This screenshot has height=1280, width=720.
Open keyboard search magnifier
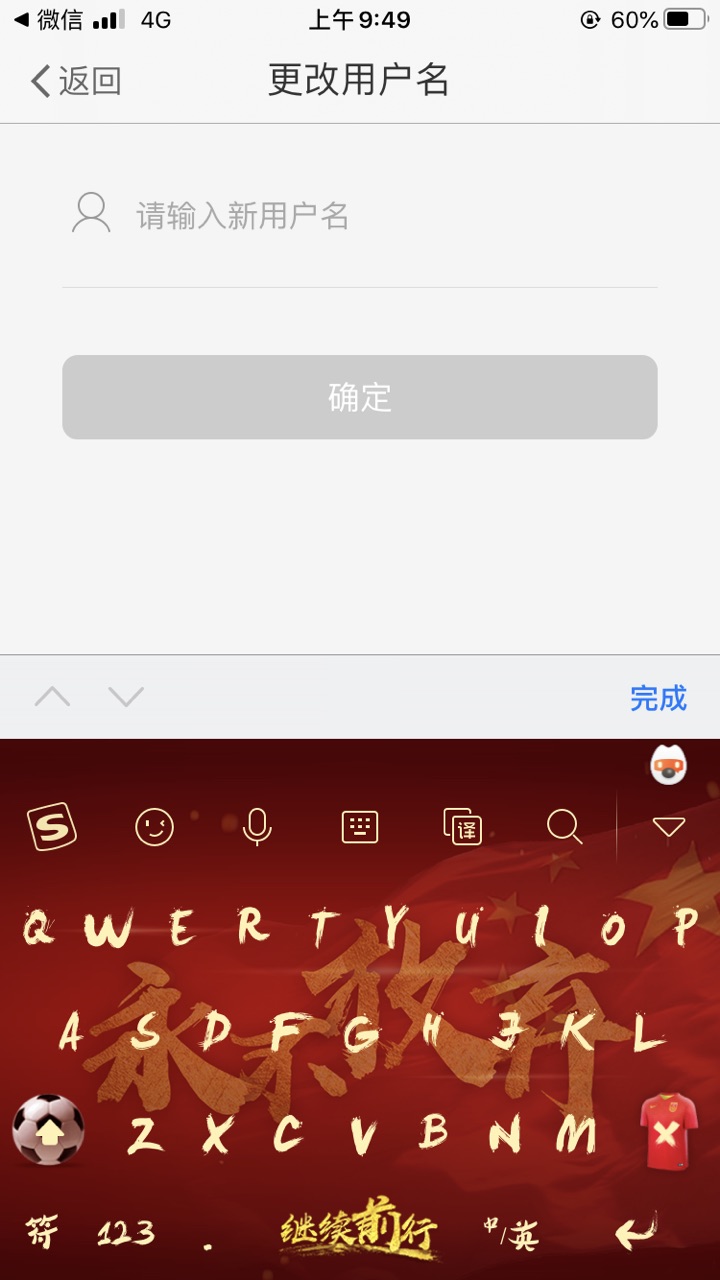click(564, 827)
